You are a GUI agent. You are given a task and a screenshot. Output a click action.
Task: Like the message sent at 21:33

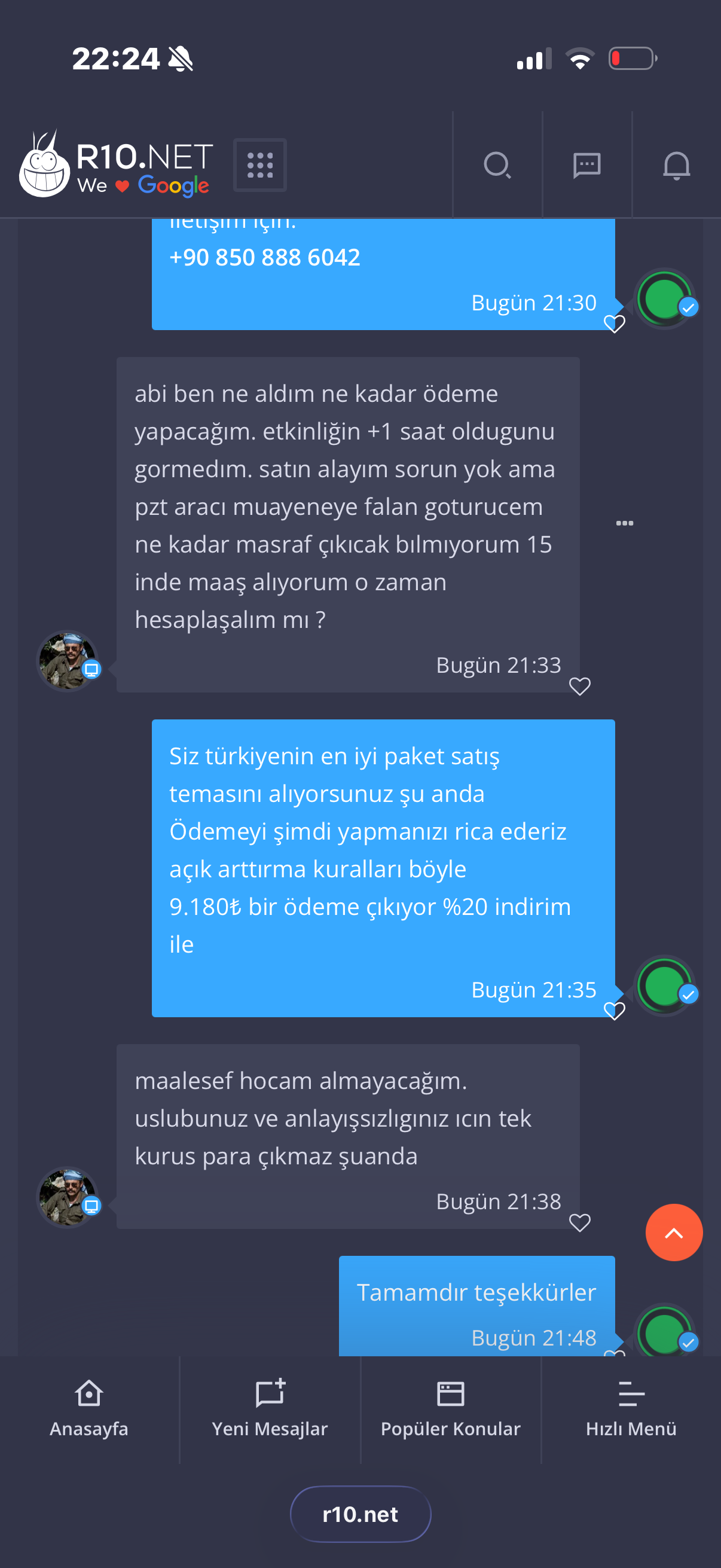point(579,686)
